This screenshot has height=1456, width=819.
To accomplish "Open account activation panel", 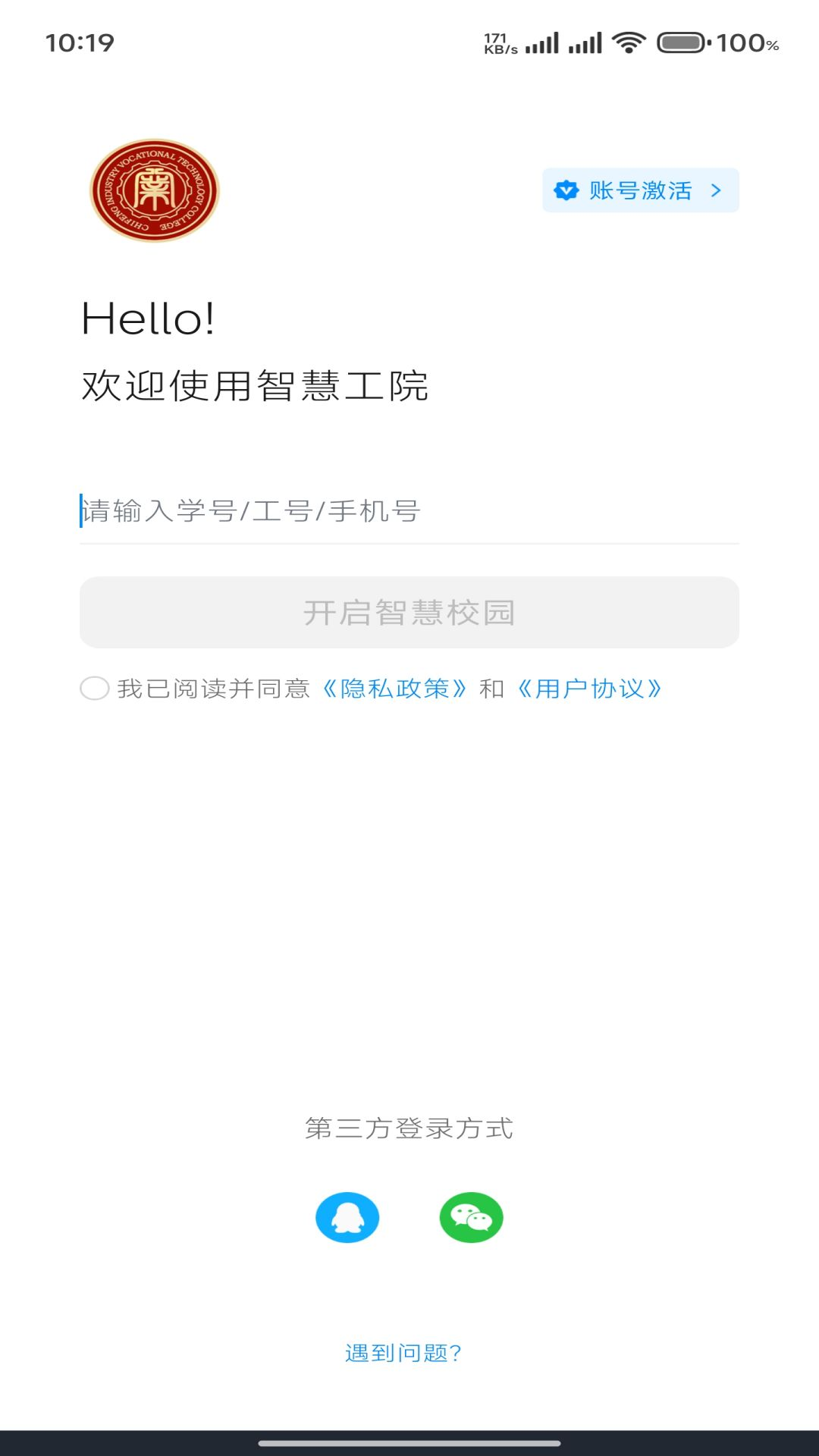I will (x=639, y=190).
